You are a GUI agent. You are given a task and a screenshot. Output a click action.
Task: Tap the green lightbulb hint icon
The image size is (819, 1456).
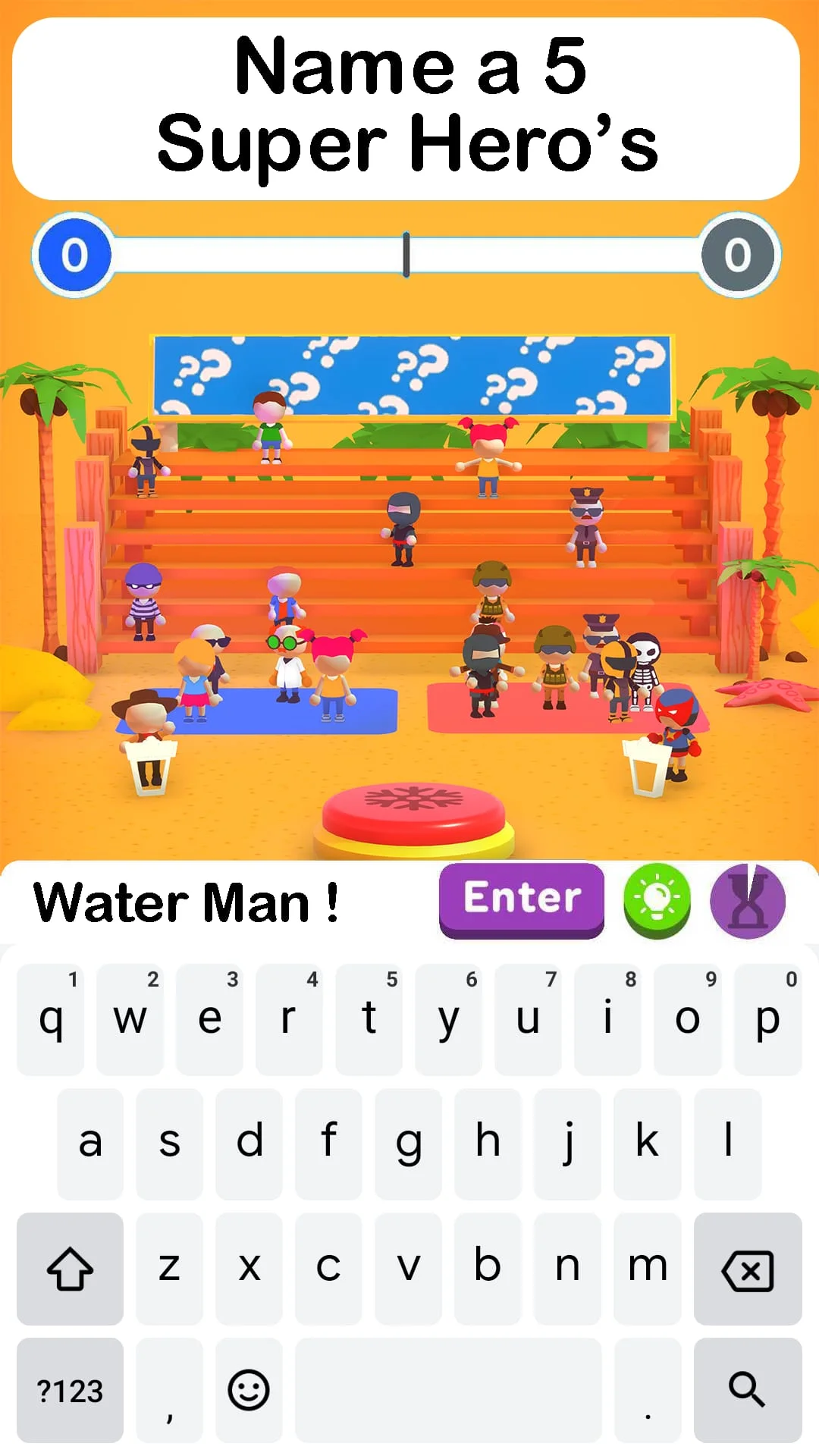657,902
